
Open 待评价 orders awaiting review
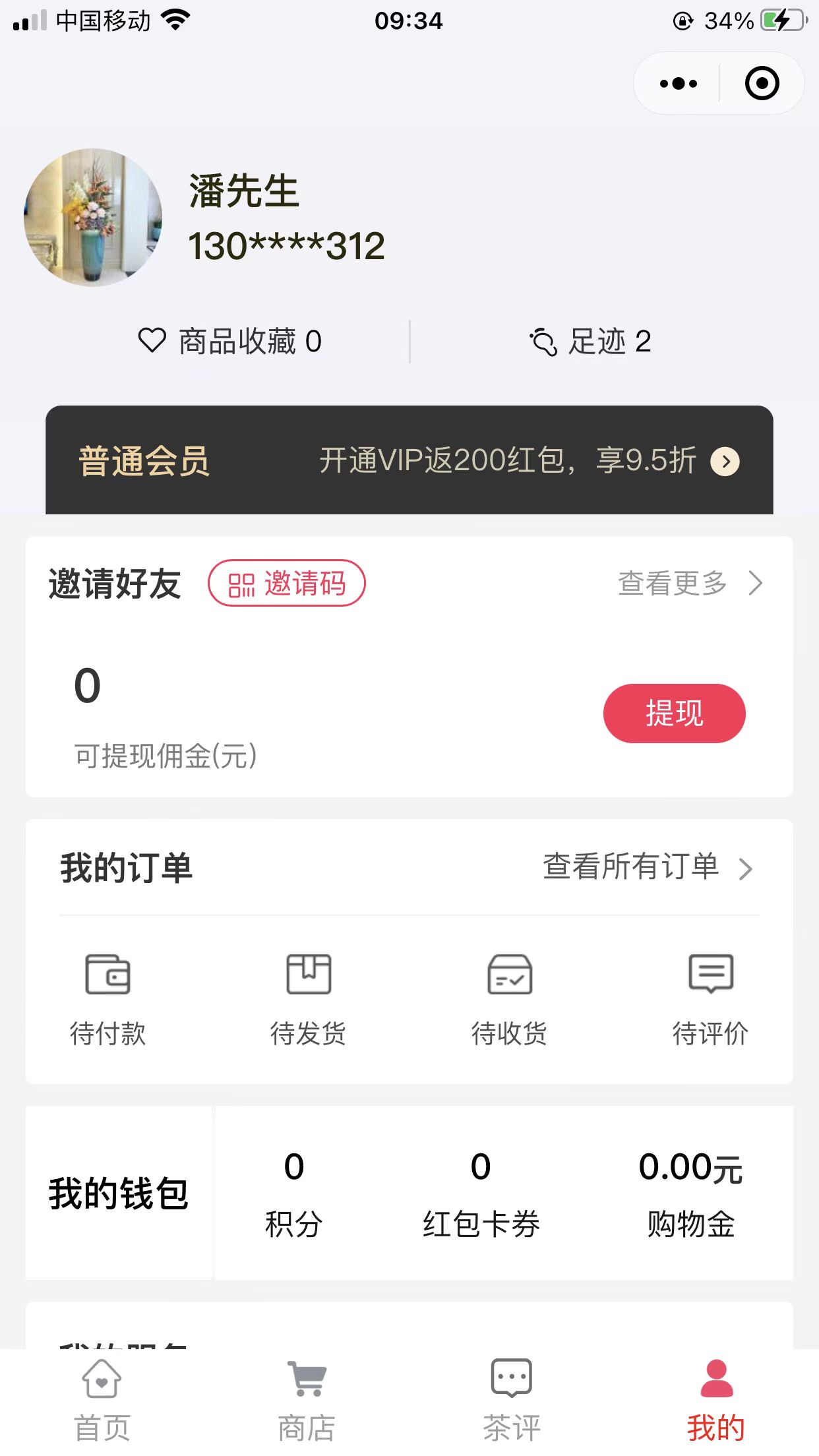[x=710, y=999]
